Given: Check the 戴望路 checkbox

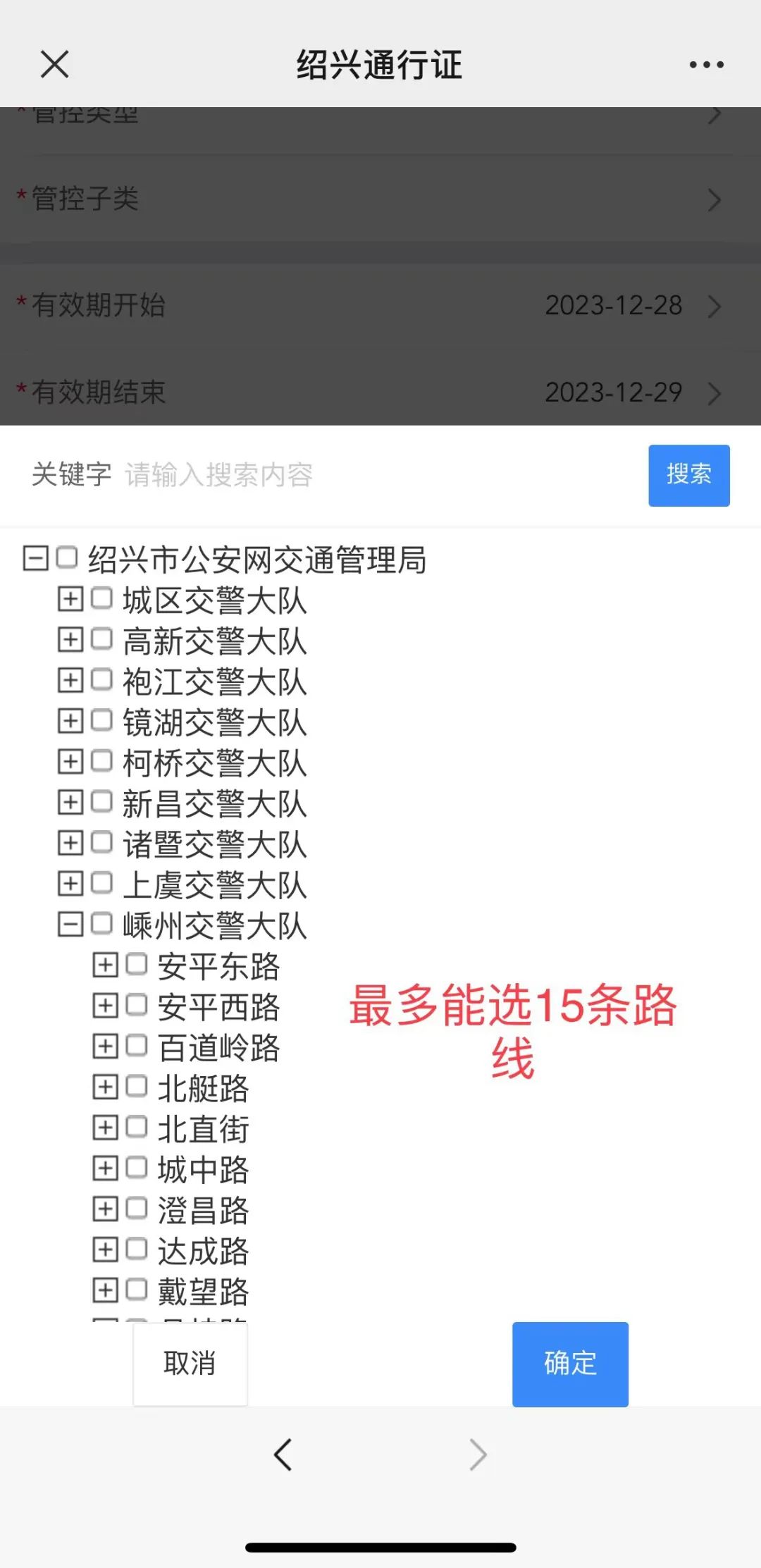Looking at the screenshot, I should [x=137, y=1289].
